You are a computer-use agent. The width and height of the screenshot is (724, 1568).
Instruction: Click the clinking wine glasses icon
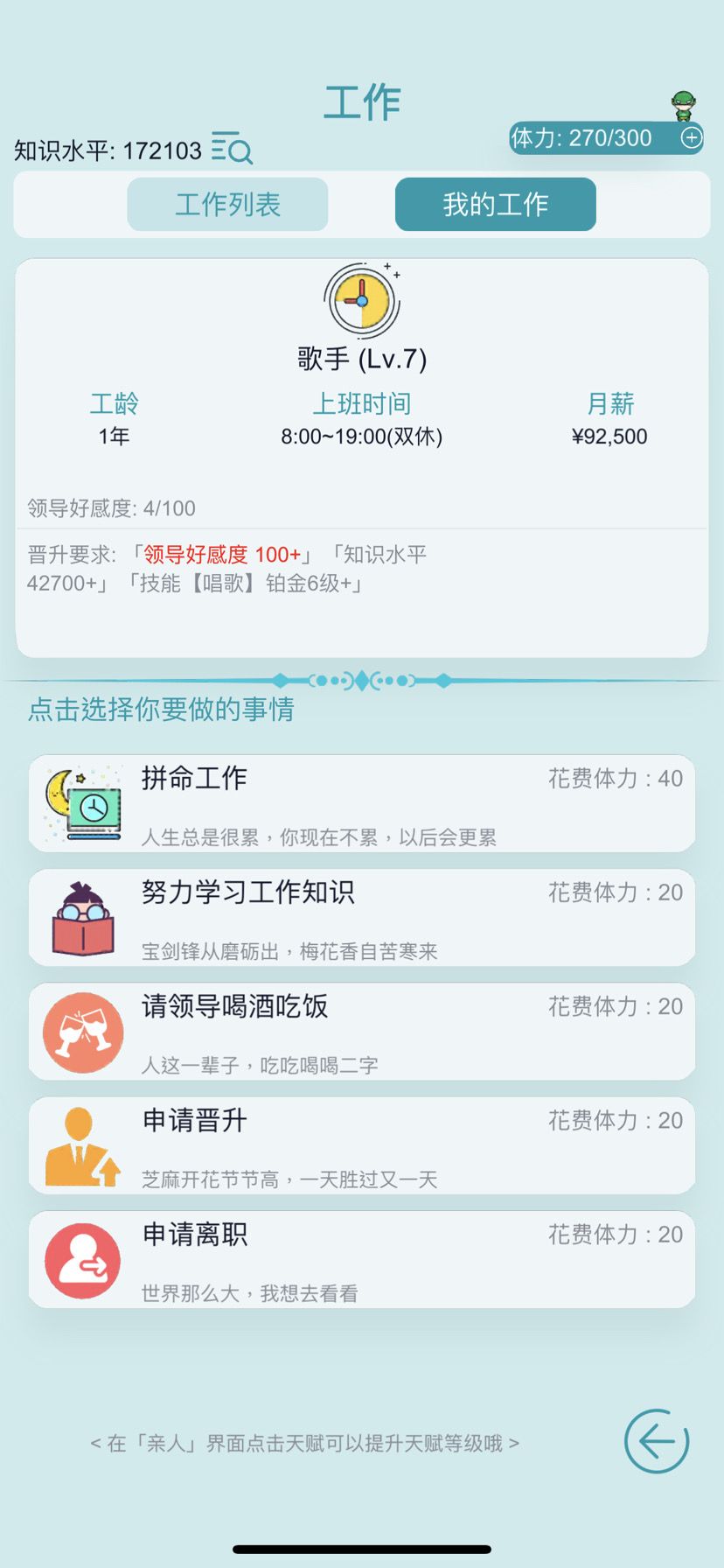point(81,1032)
